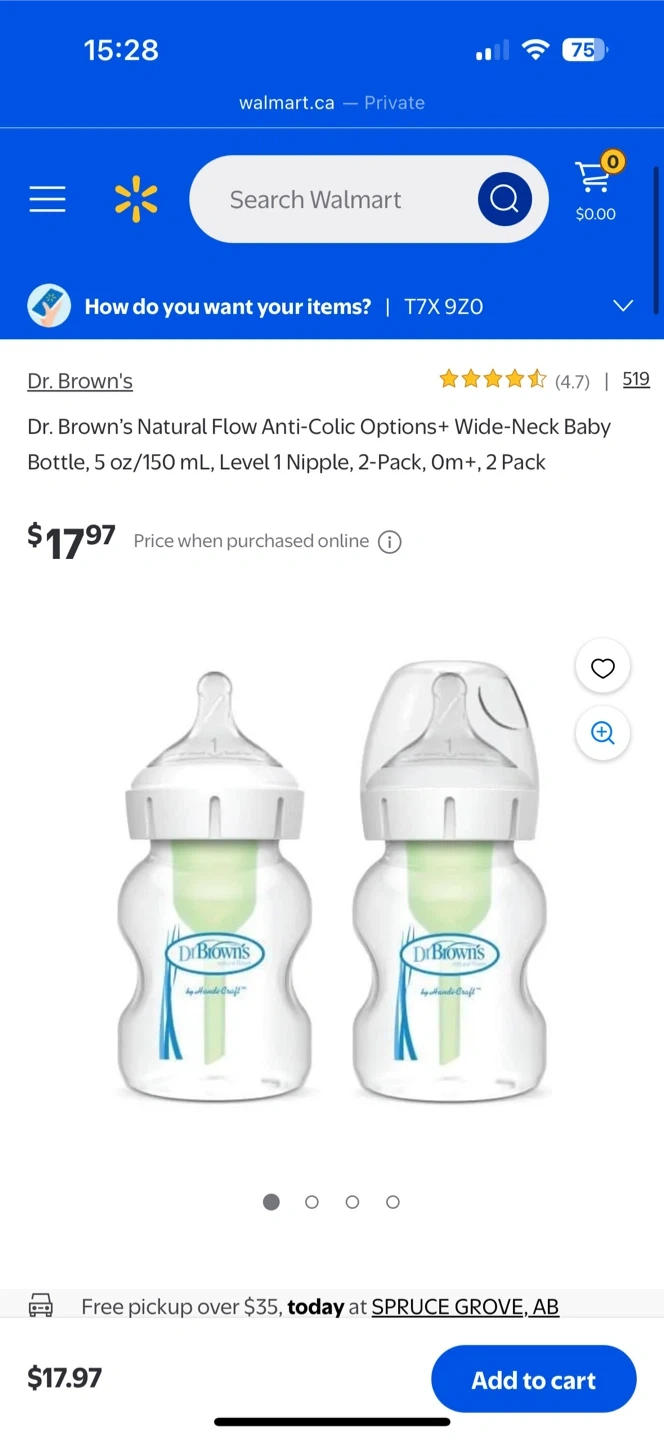Viewport: 664px width, 1440px height.
Task: Zoom in on the product image
Action: pos(602,733)
